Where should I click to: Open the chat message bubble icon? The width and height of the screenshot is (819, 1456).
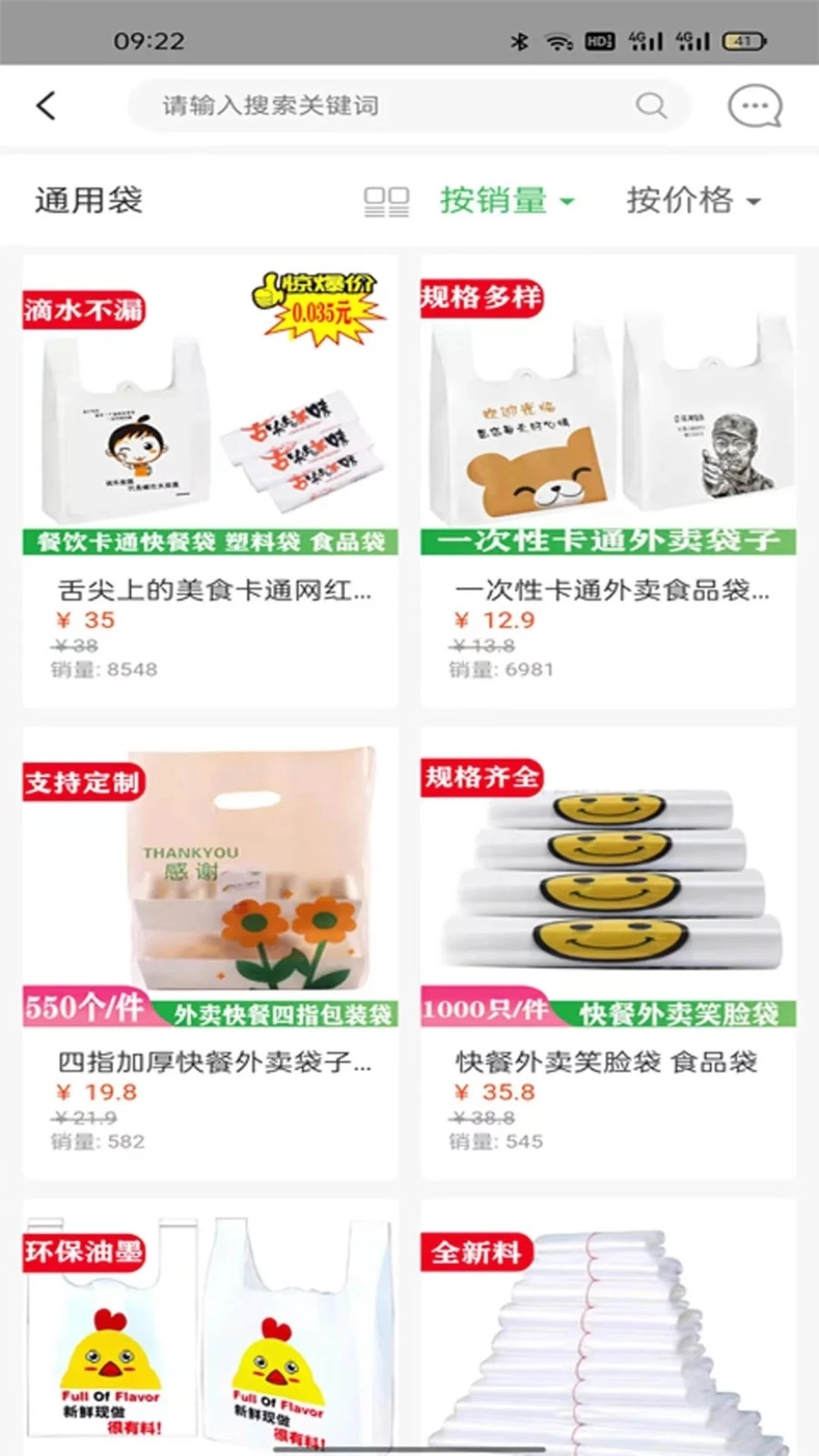[753, 104]
